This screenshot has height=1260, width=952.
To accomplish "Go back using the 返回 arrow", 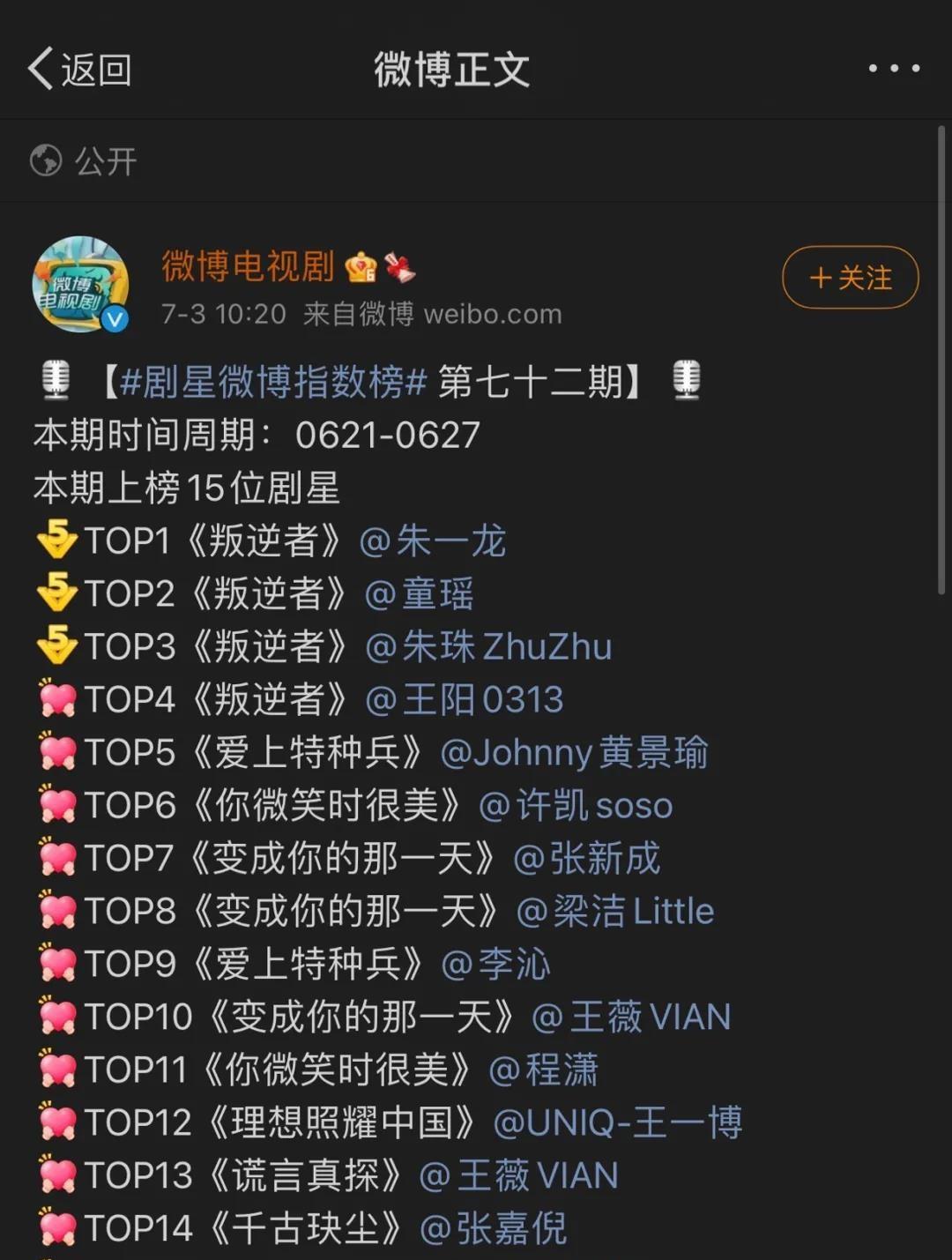I will click(x=79, y=70).
